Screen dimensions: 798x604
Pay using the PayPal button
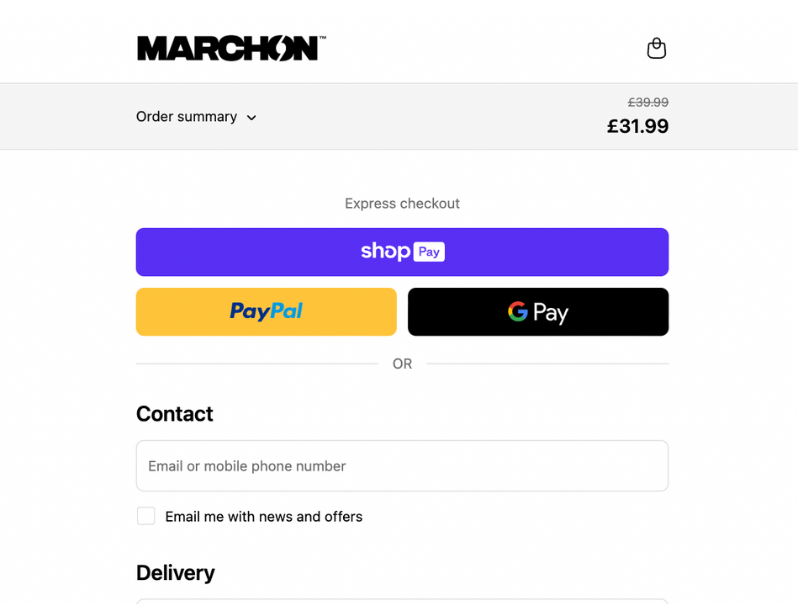(x=266, y=312)
